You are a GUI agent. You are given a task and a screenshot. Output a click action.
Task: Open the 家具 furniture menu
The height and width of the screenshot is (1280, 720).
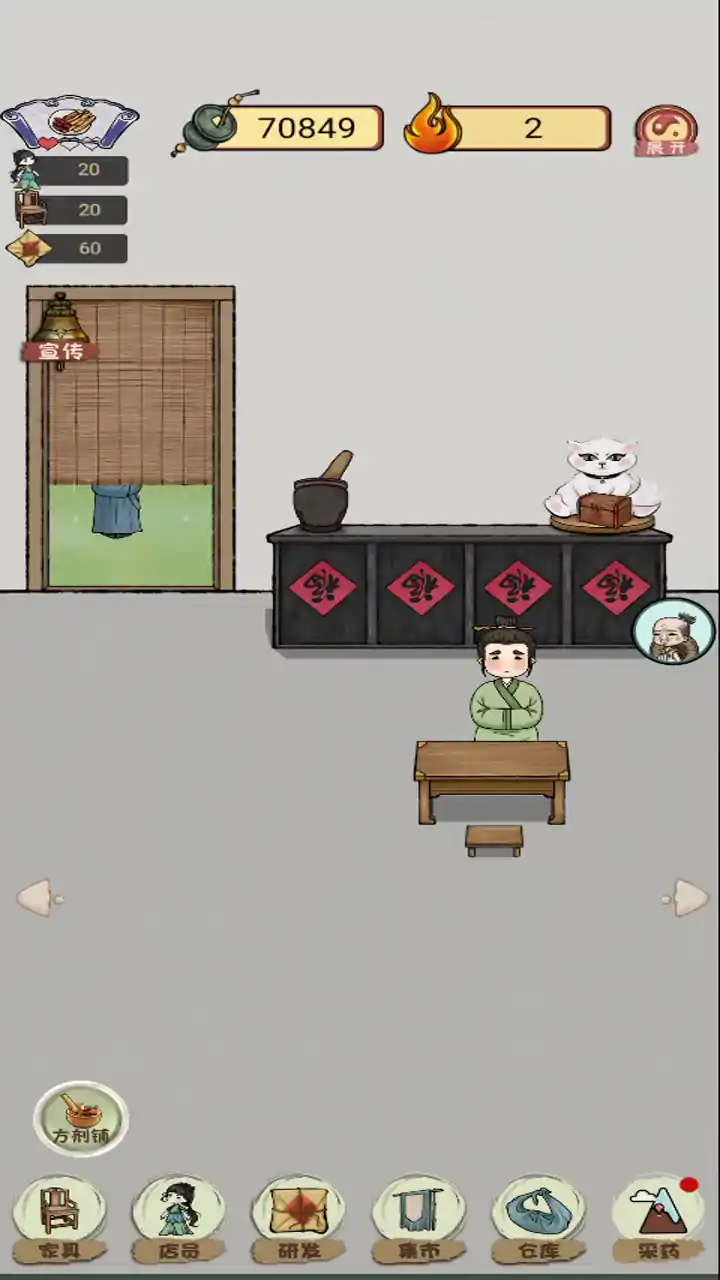point(59,1217)
